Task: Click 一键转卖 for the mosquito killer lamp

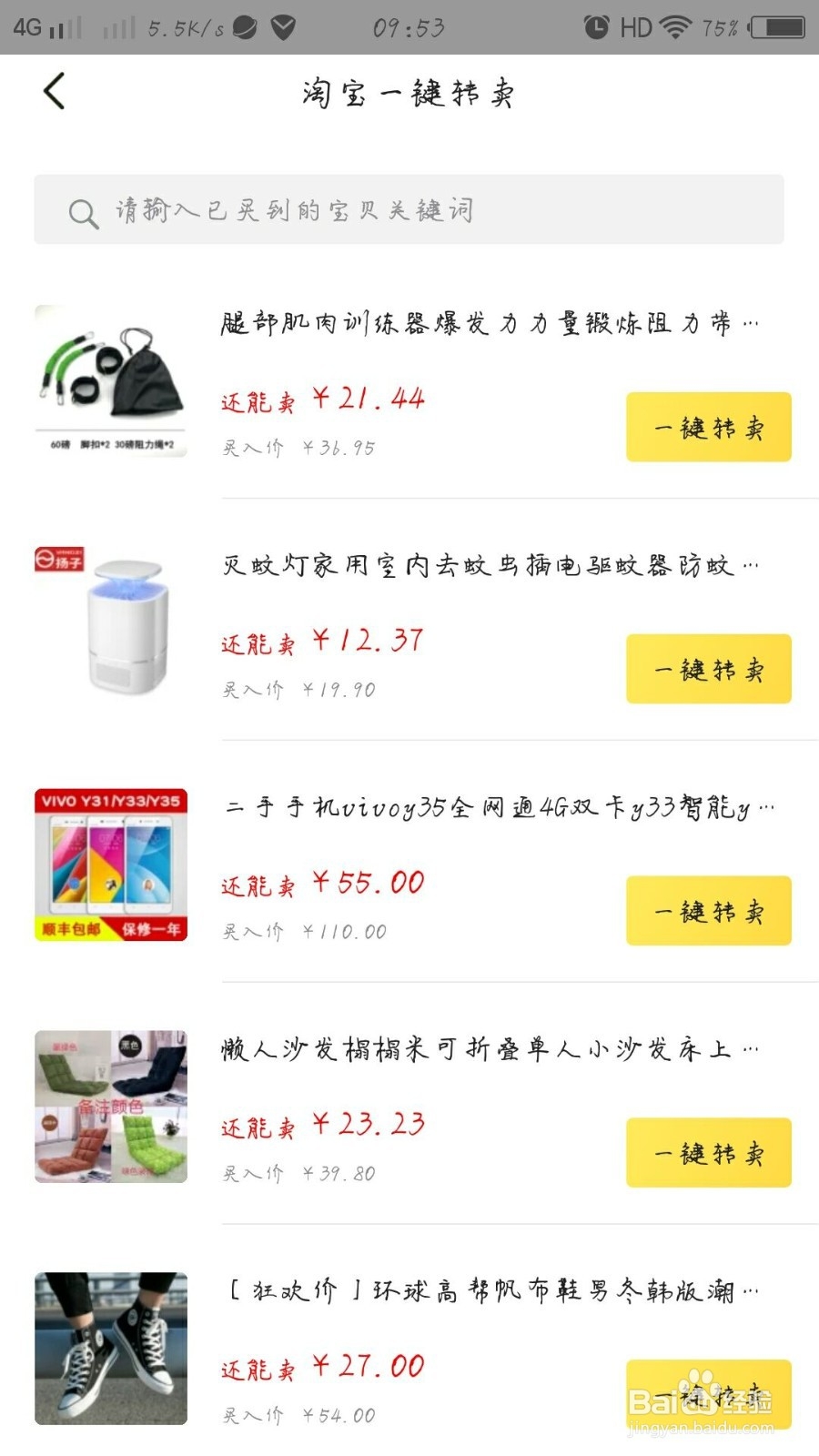Action: click(708, 670)
